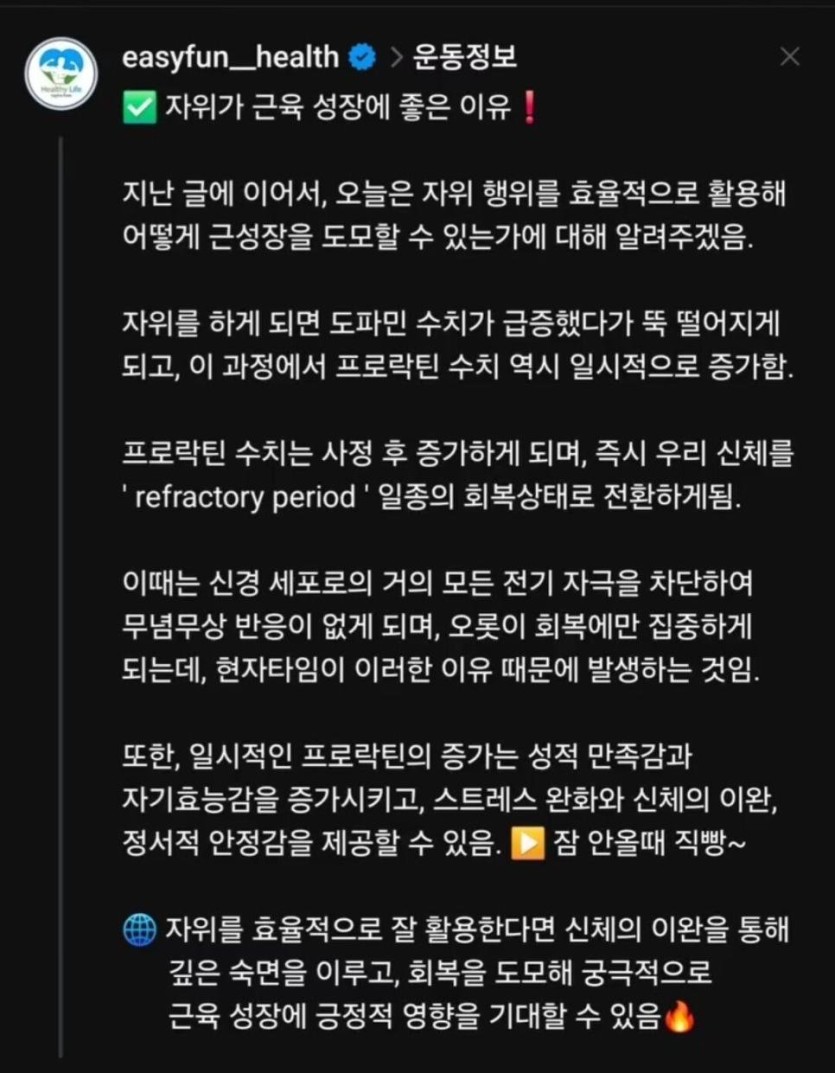
Task: Tap the easyfun__health username
Action: [230, 57]
